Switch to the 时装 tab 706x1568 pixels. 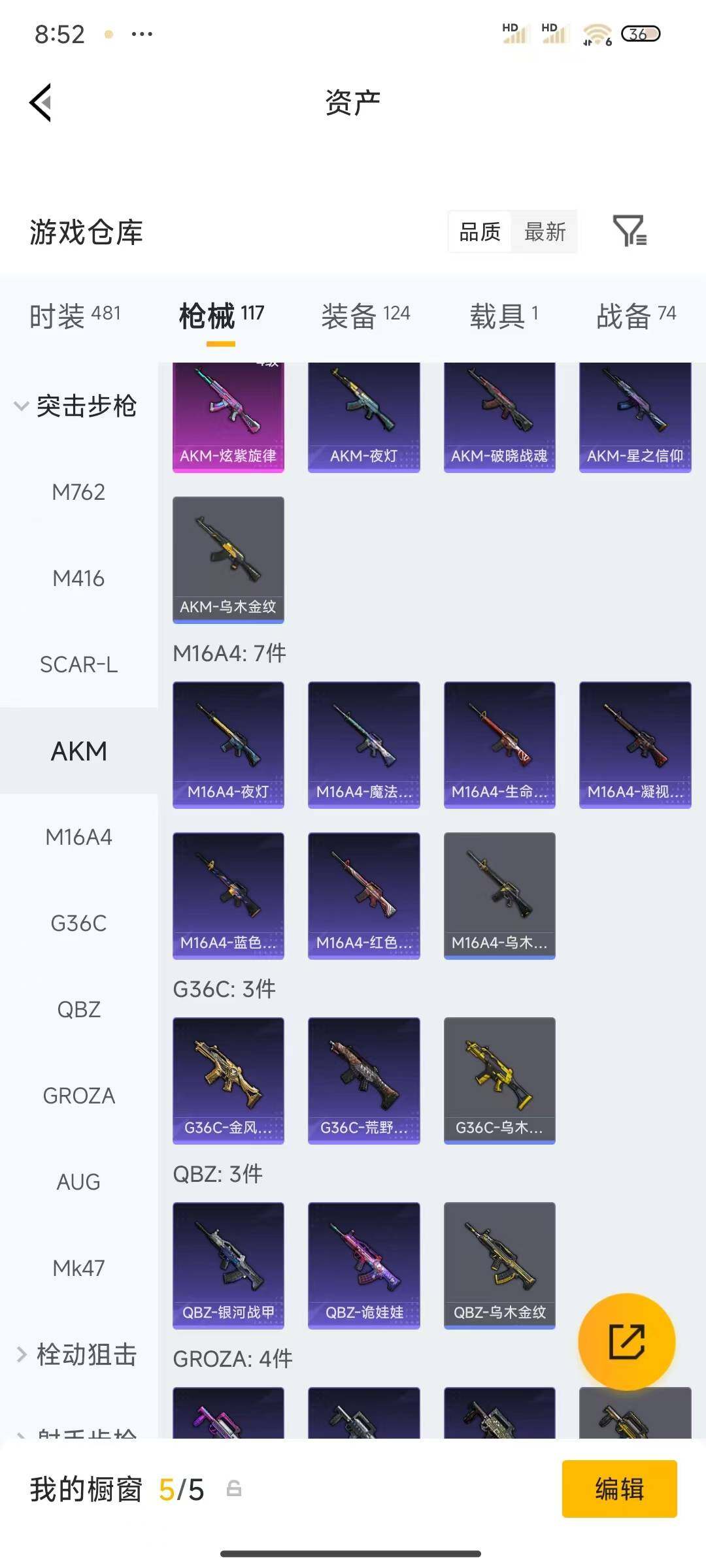[x=75, y=316]
